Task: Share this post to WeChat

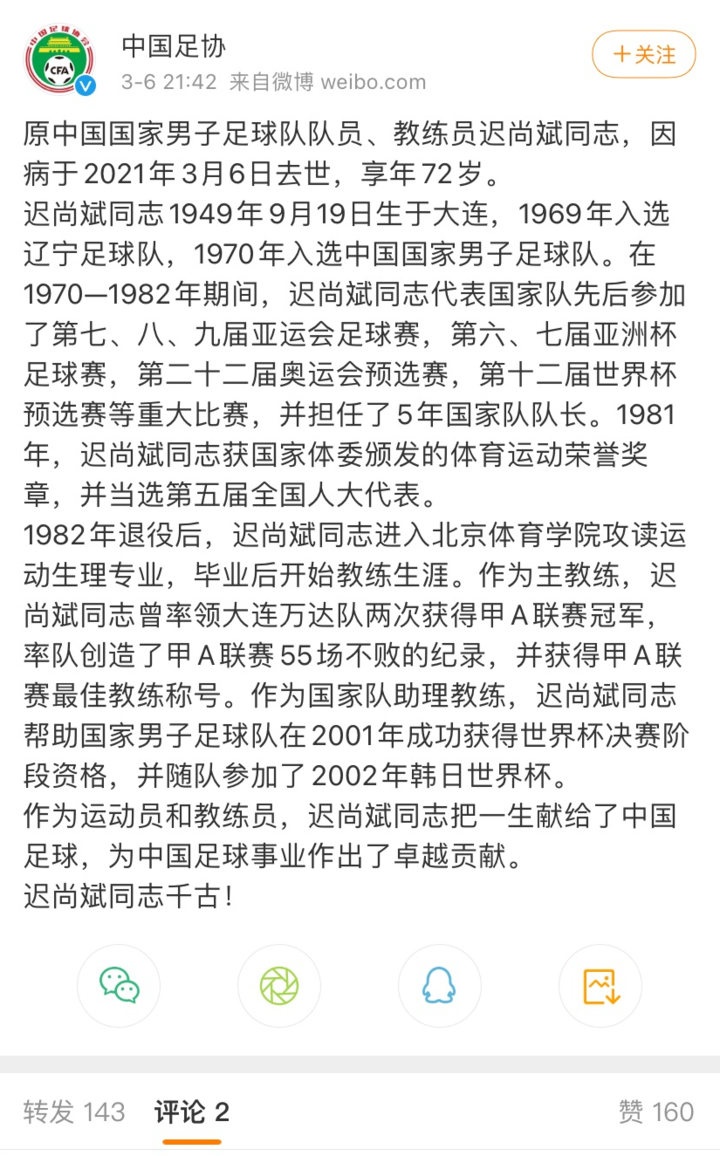Action: click(119, 985)
